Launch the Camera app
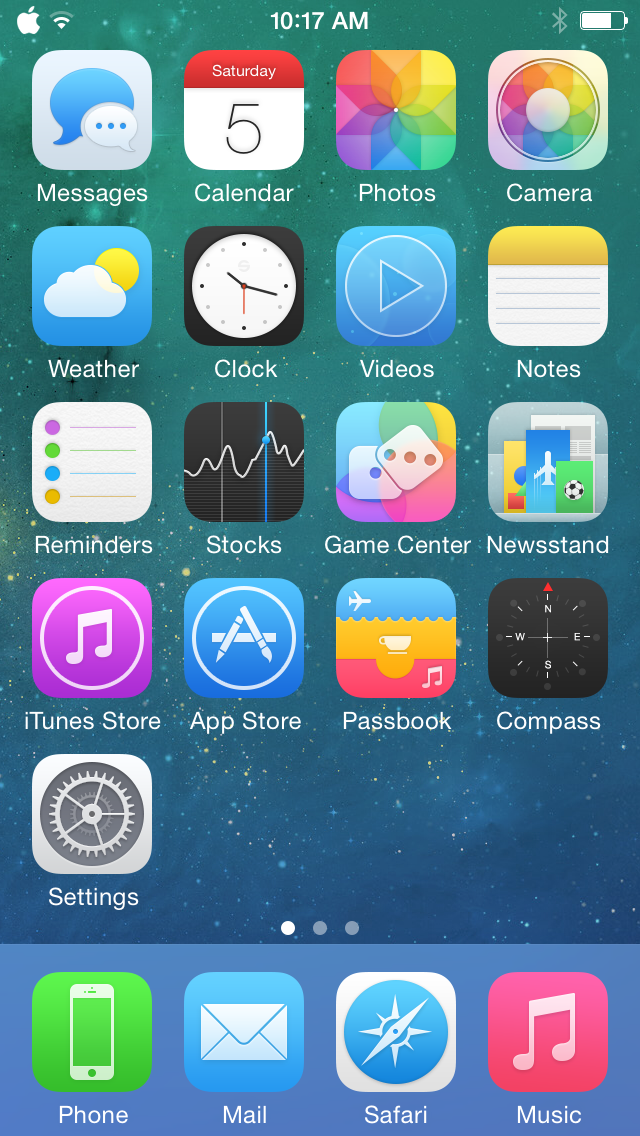The height and width of the screenshot is (1136, 640). click(548, 110)
